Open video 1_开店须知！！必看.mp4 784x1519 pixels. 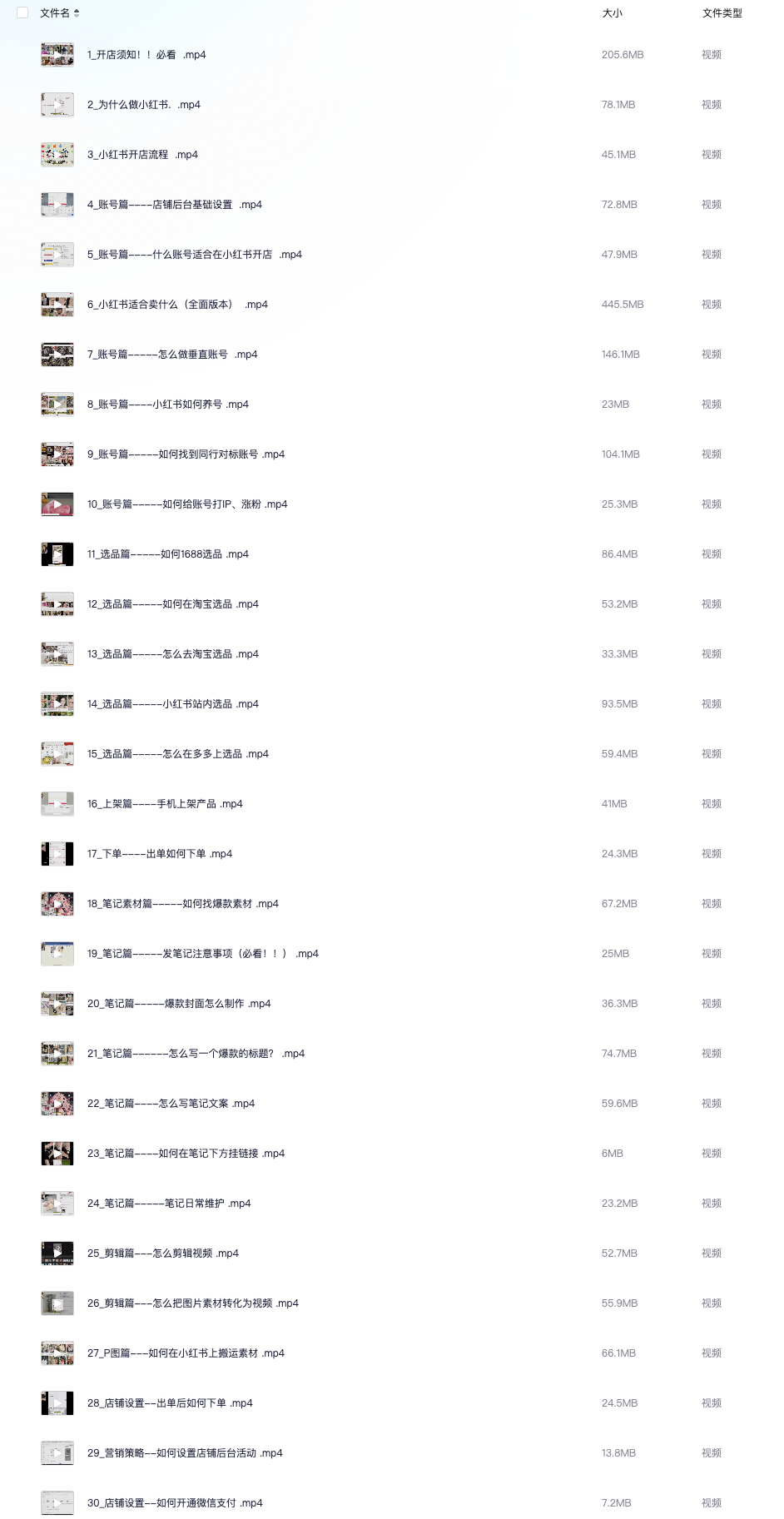point(146,55)
